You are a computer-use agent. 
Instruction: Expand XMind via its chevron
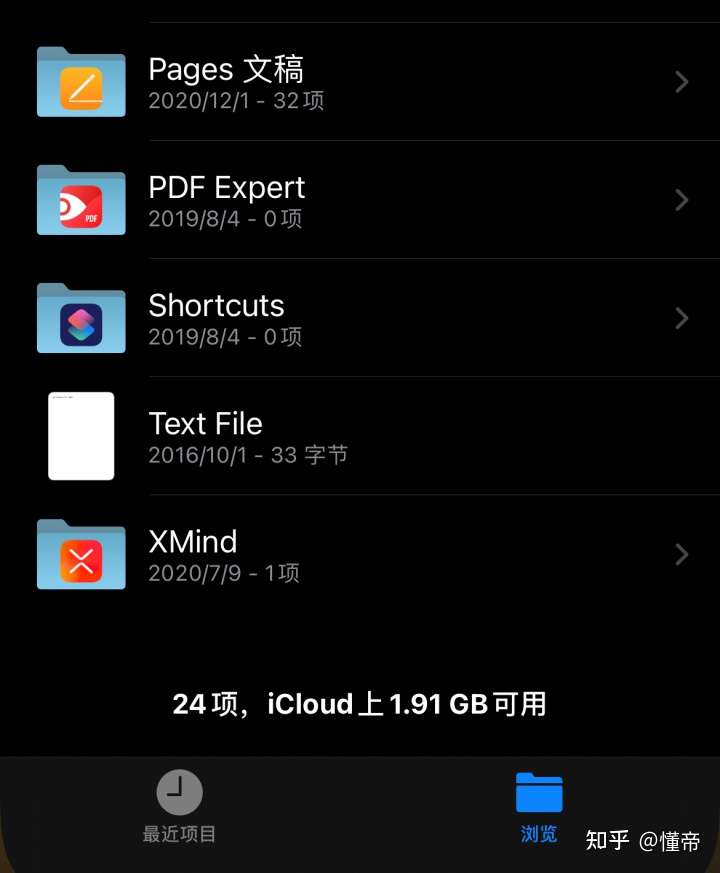682,554
